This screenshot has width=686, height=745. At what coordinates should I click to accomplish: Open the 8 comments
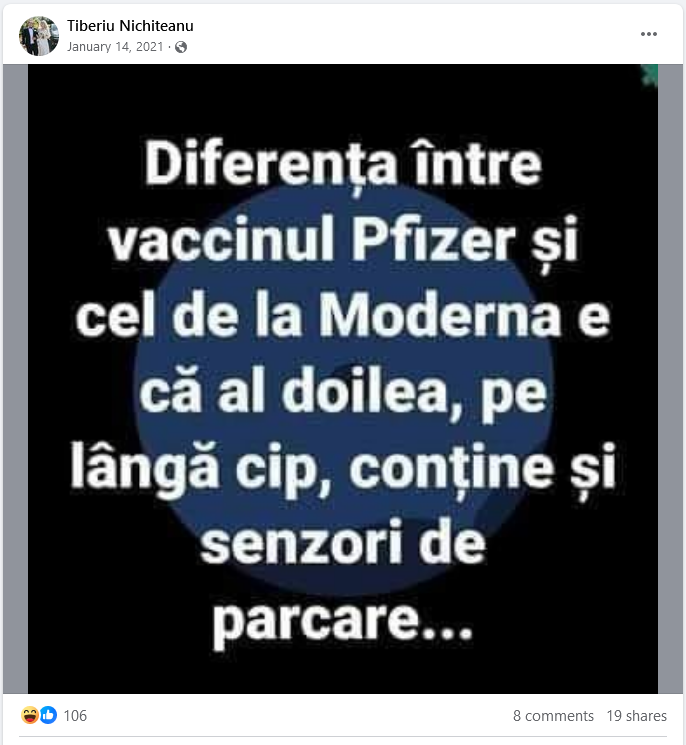[x=553, y=716]
